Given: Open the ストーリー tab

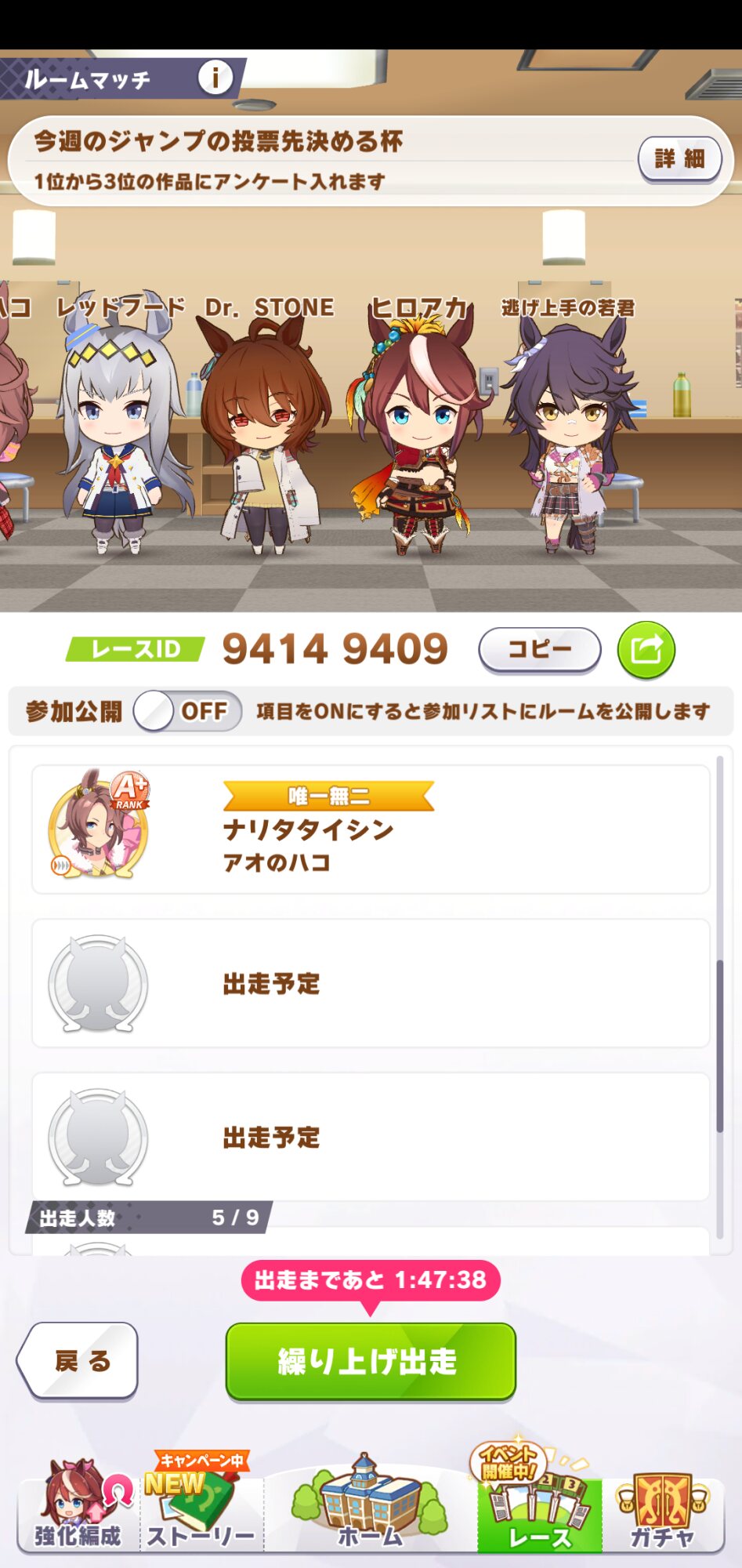Looking at the screenshot, I should coord(201,1509).
